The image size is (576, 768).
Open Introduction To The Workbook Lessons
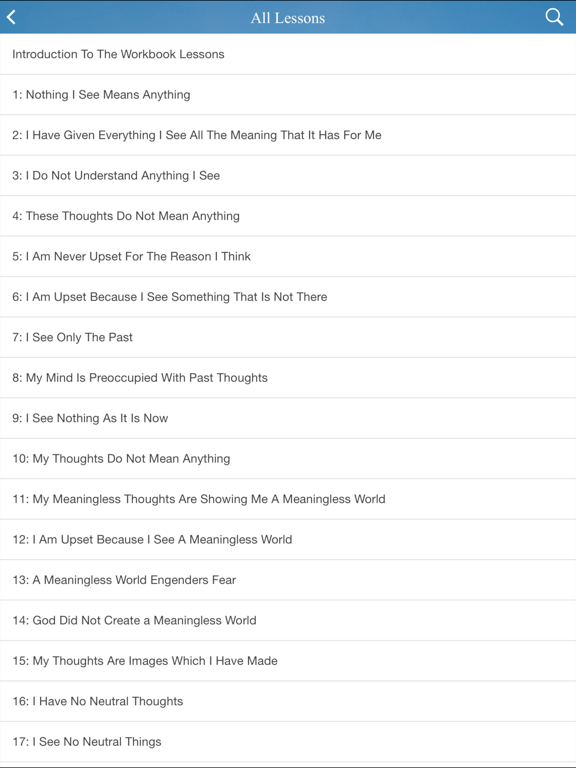288,54
